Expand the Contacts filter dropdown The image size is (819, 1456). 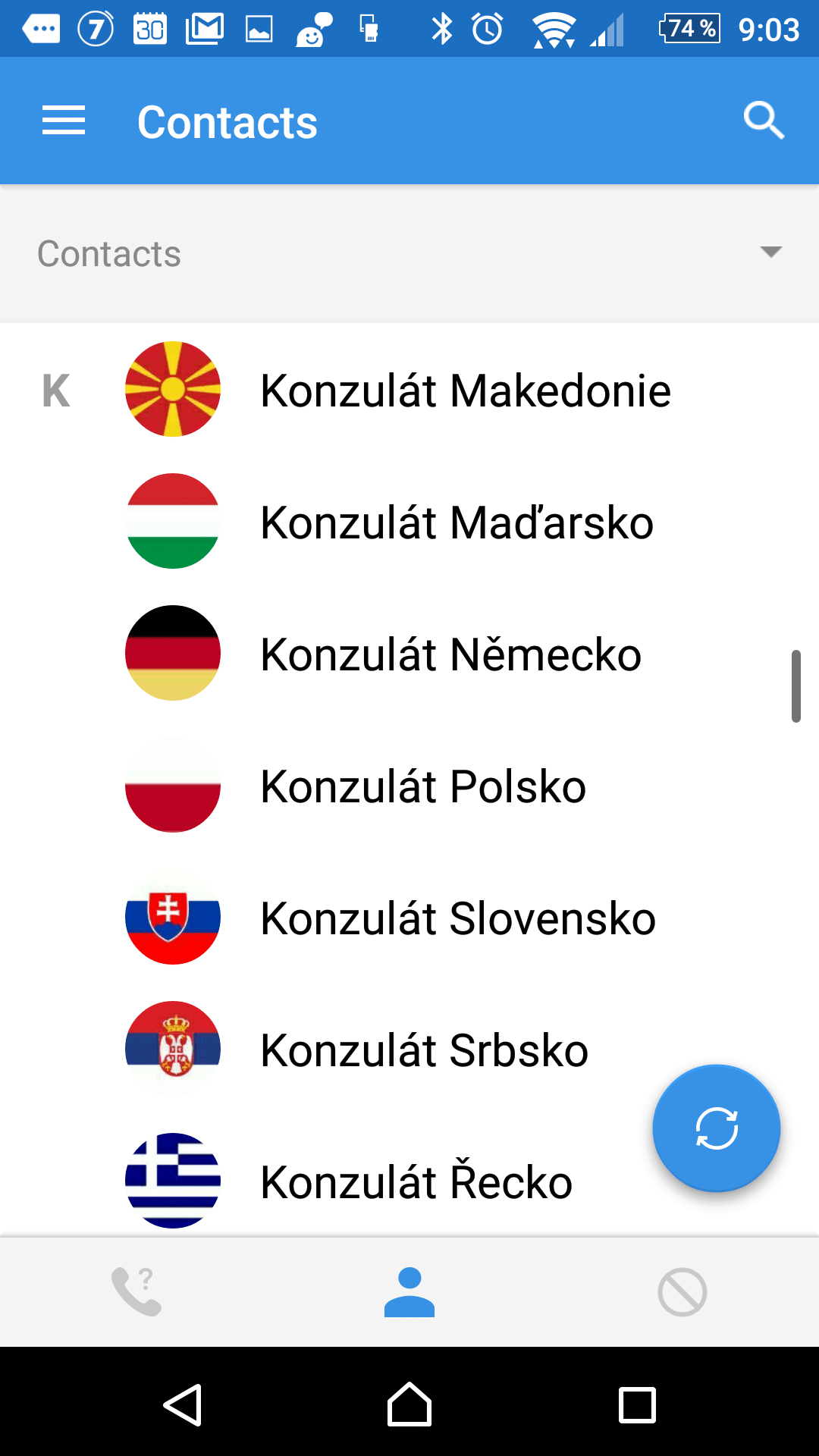409,253
